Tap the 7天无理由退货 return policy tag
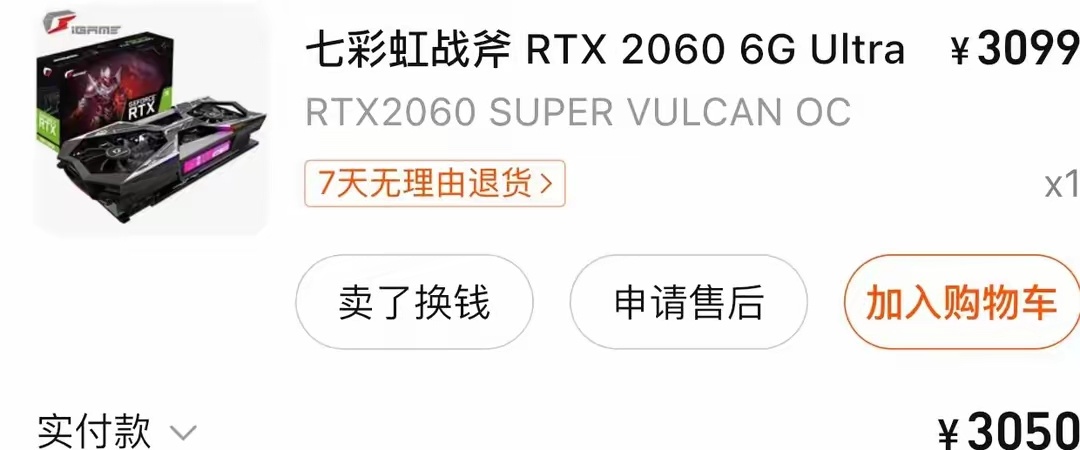 pyautogui.click(x=434, y=184)
